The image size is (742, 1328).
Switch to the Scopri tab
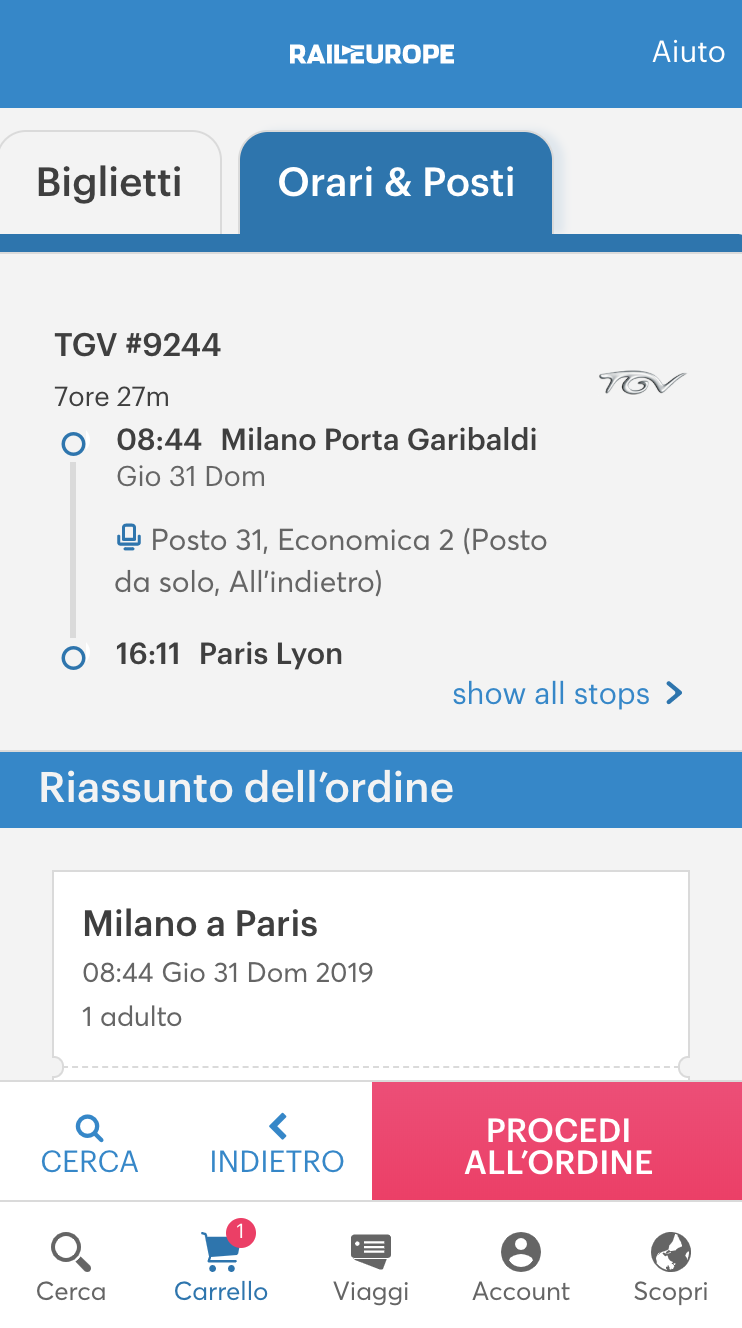671,1267
